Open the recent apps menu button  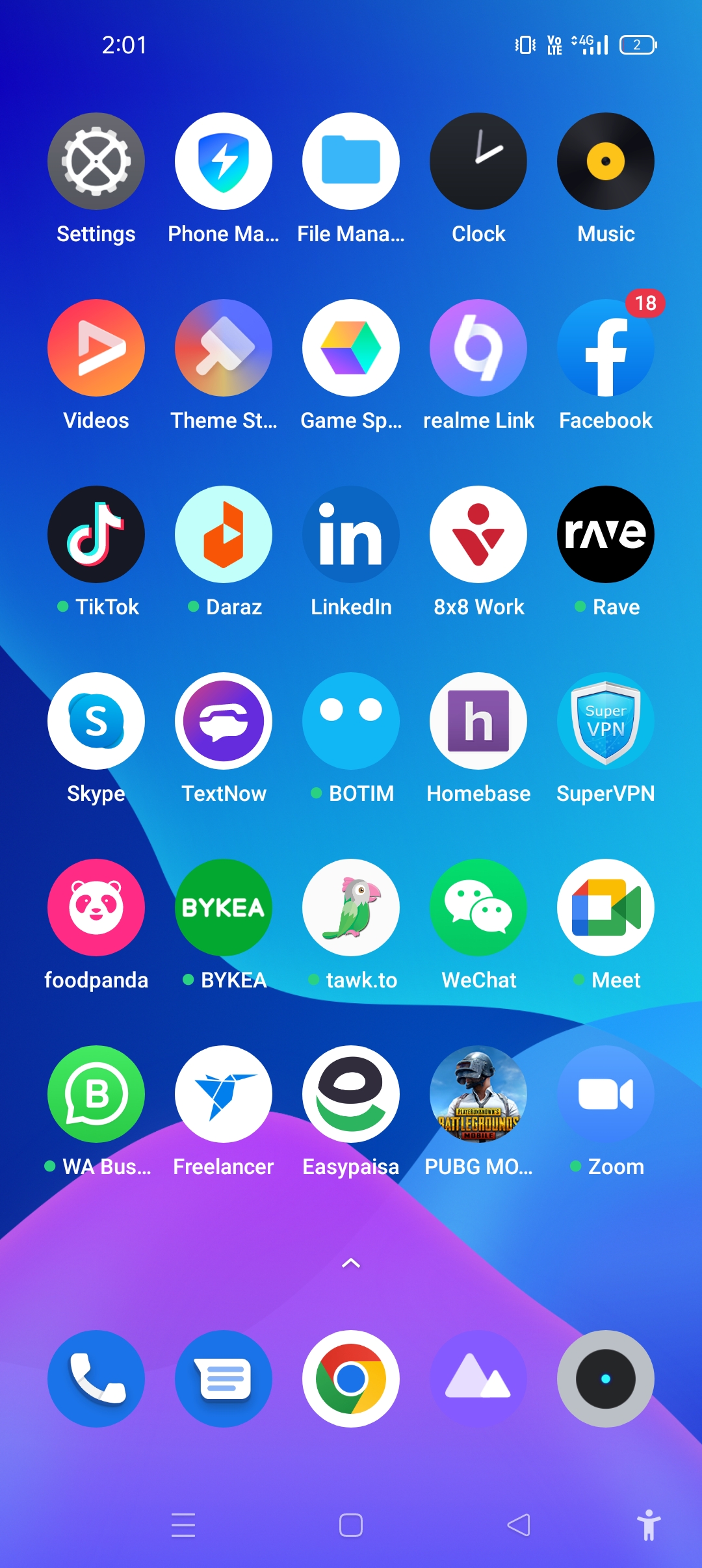click(x=183, y=1525)
